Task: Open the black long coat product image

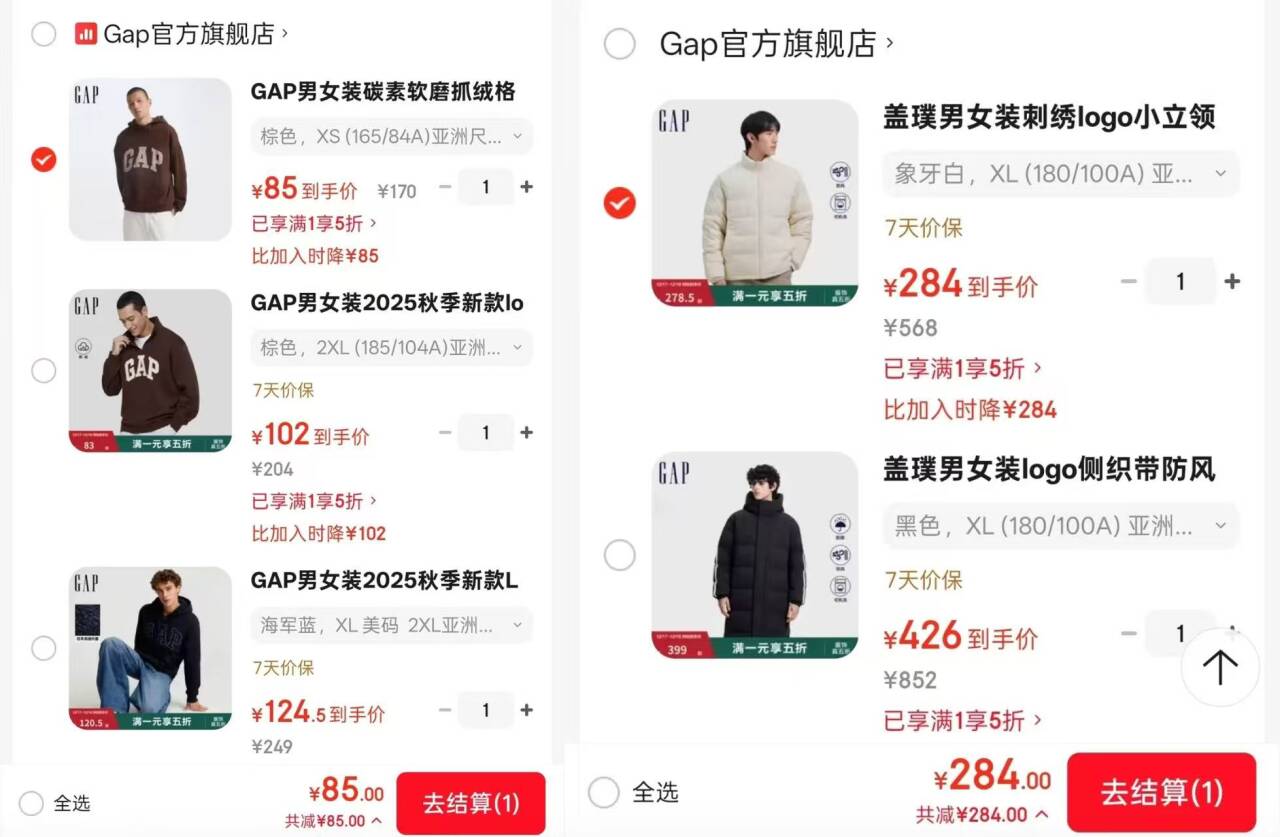Action: tap(755, 555)
